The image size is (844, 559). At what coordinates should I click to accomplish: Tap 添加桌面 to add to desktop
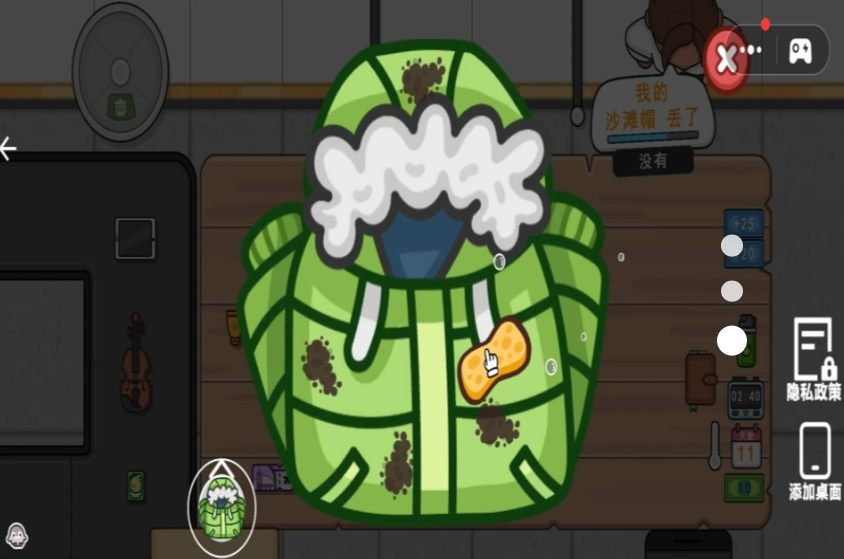(814, 461)
